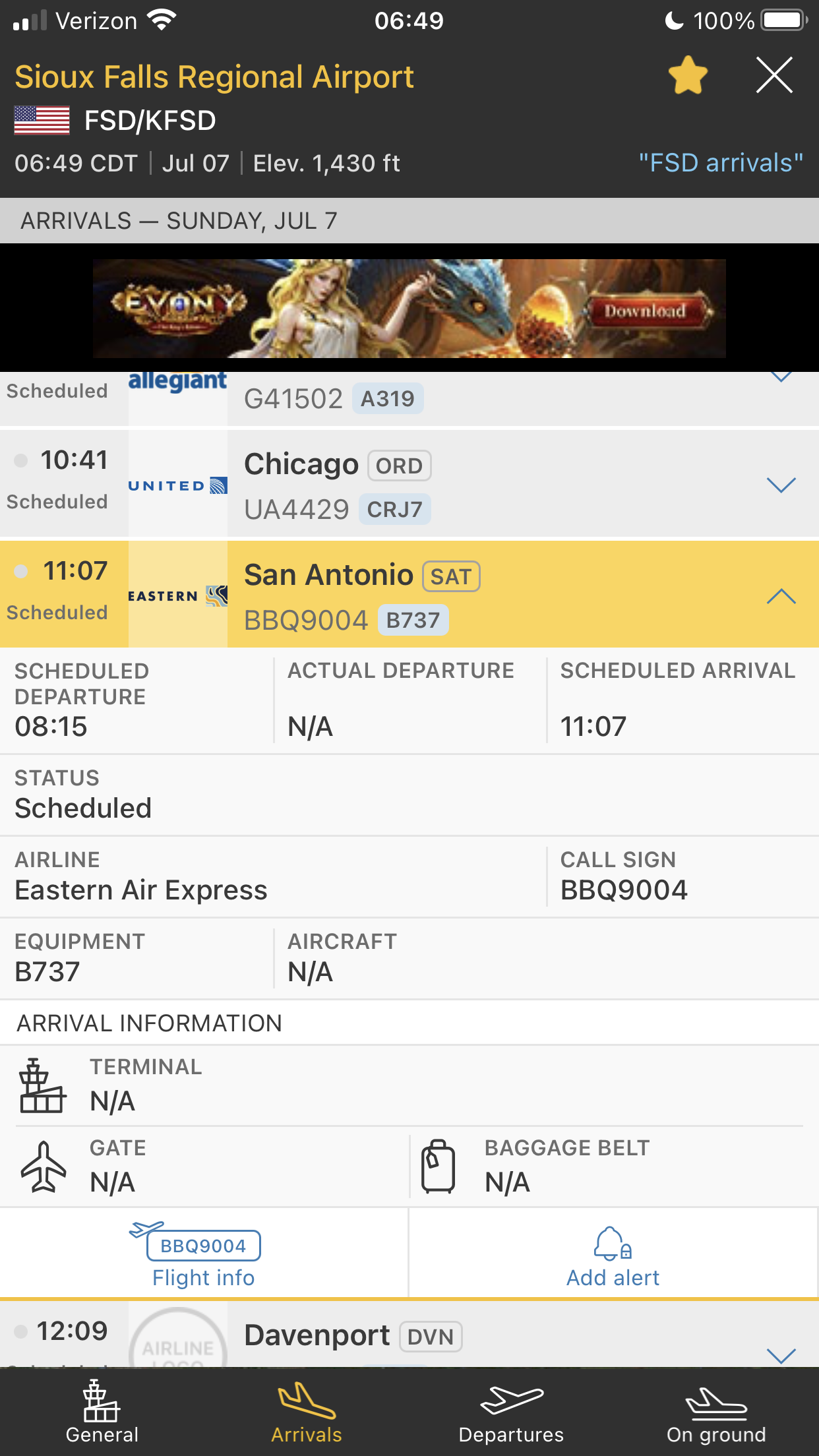This screenshot has width=819, height=1456.
Task: Collapse the San Antonio BBQ9004 flight details
Action: 781,596
